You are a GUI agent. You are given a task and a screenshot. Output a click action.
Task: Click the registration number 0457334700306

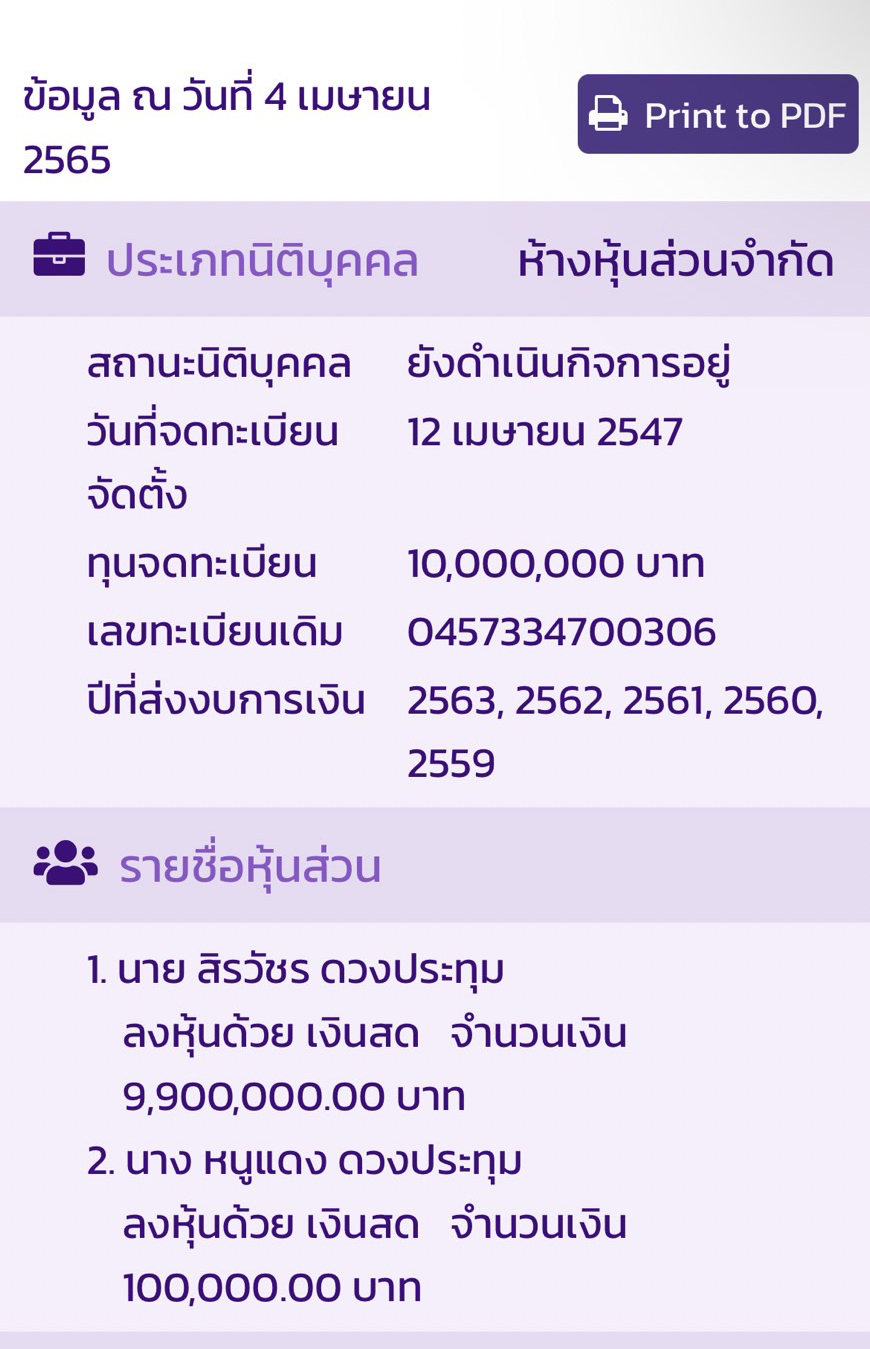pos(562,631)
